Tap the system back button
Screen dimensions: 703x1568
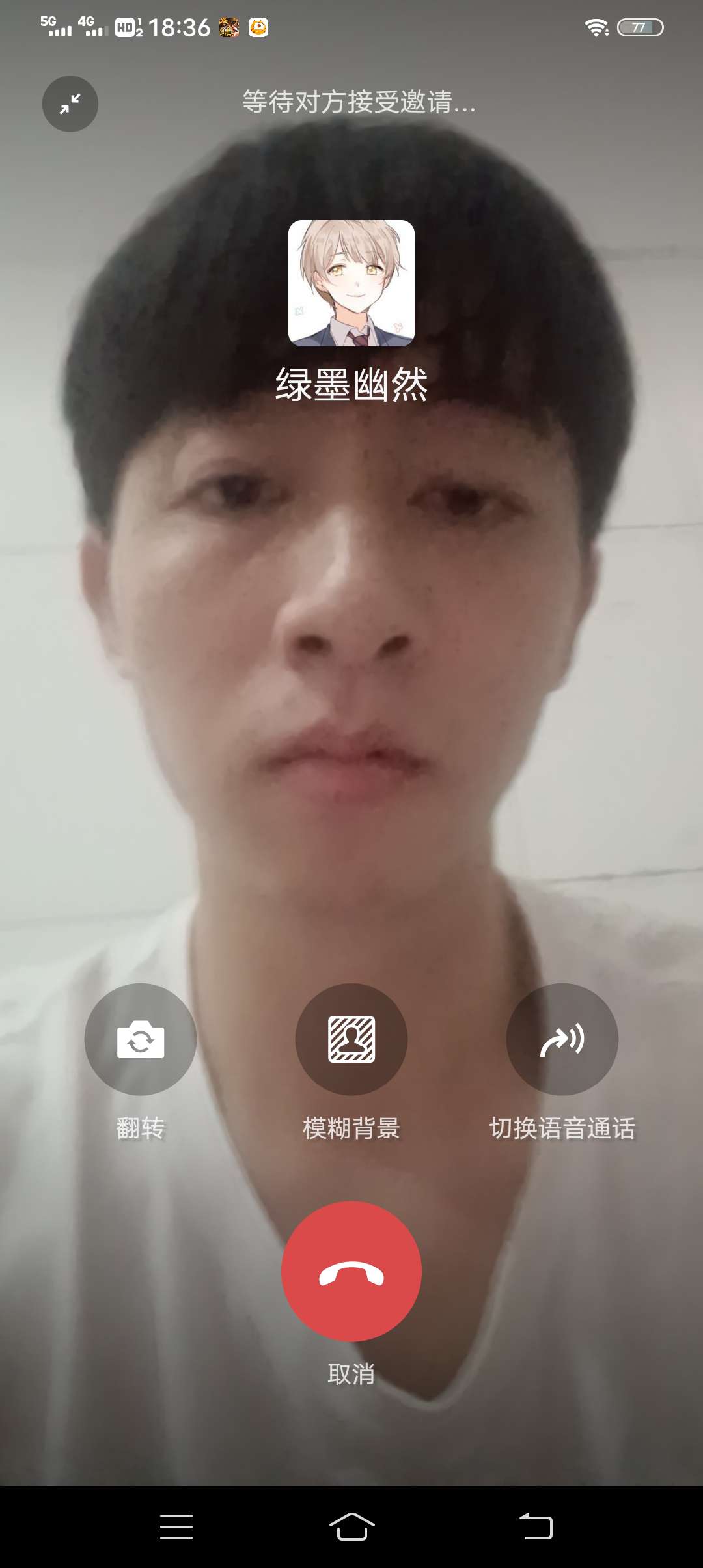pyautogui.click(x=536, y=1526)
